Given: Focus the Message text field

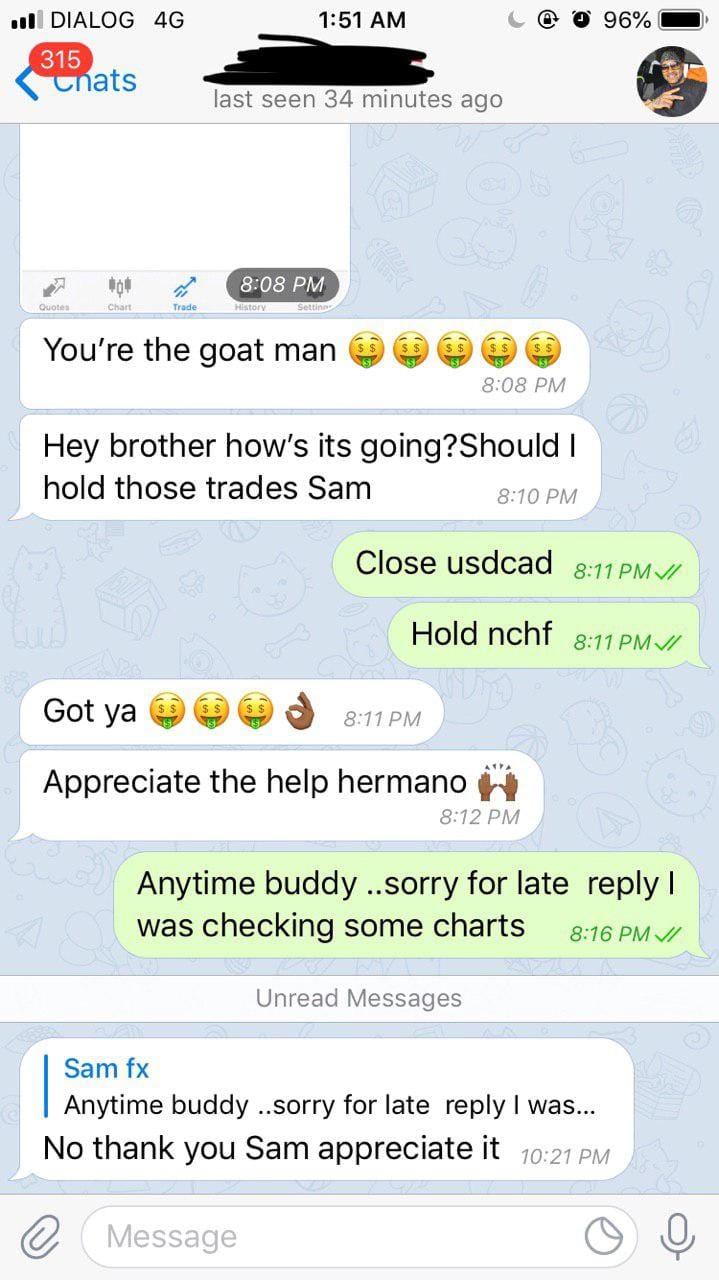Looking at the screenshot, I should (340, 1237).
